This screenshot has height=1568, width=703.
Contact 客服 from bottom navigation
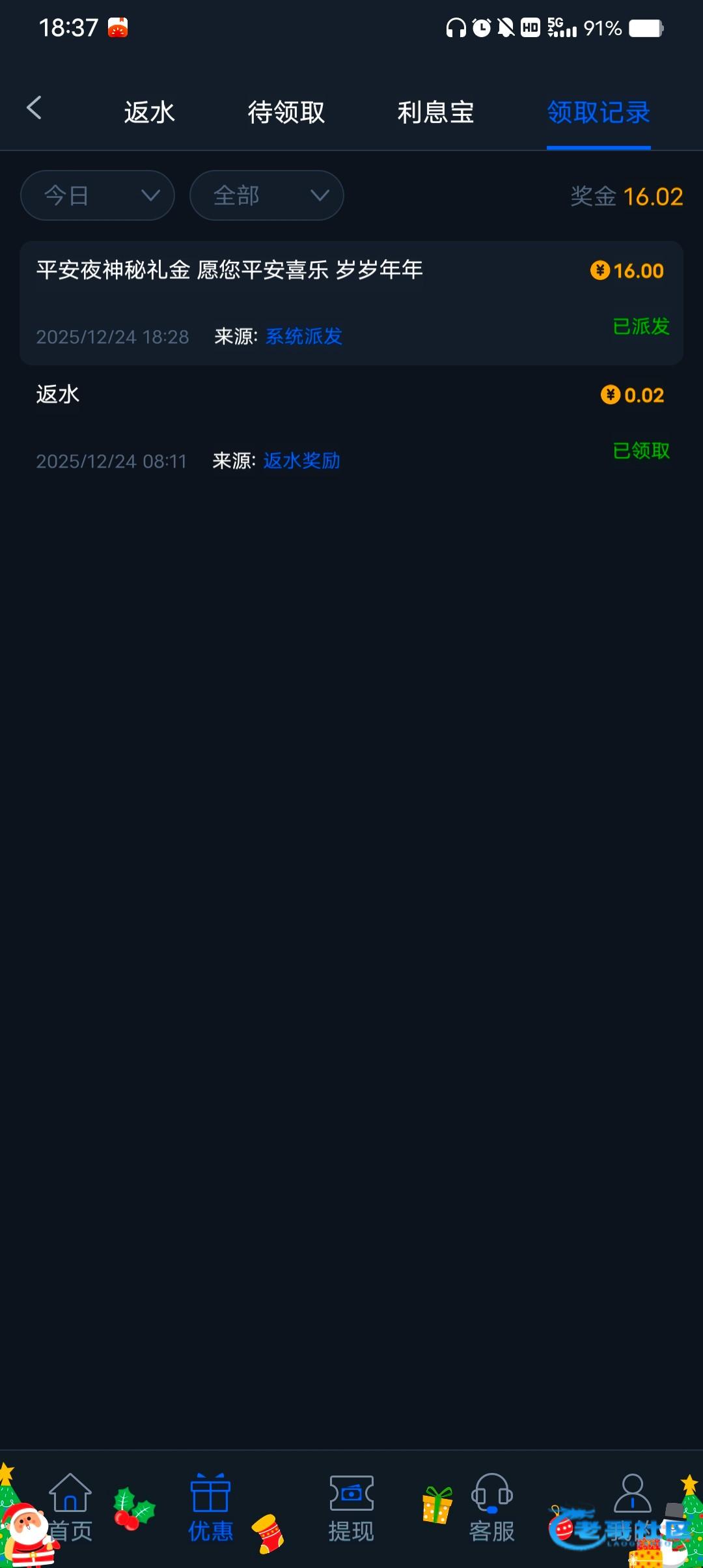click(x=492, y=1507)
